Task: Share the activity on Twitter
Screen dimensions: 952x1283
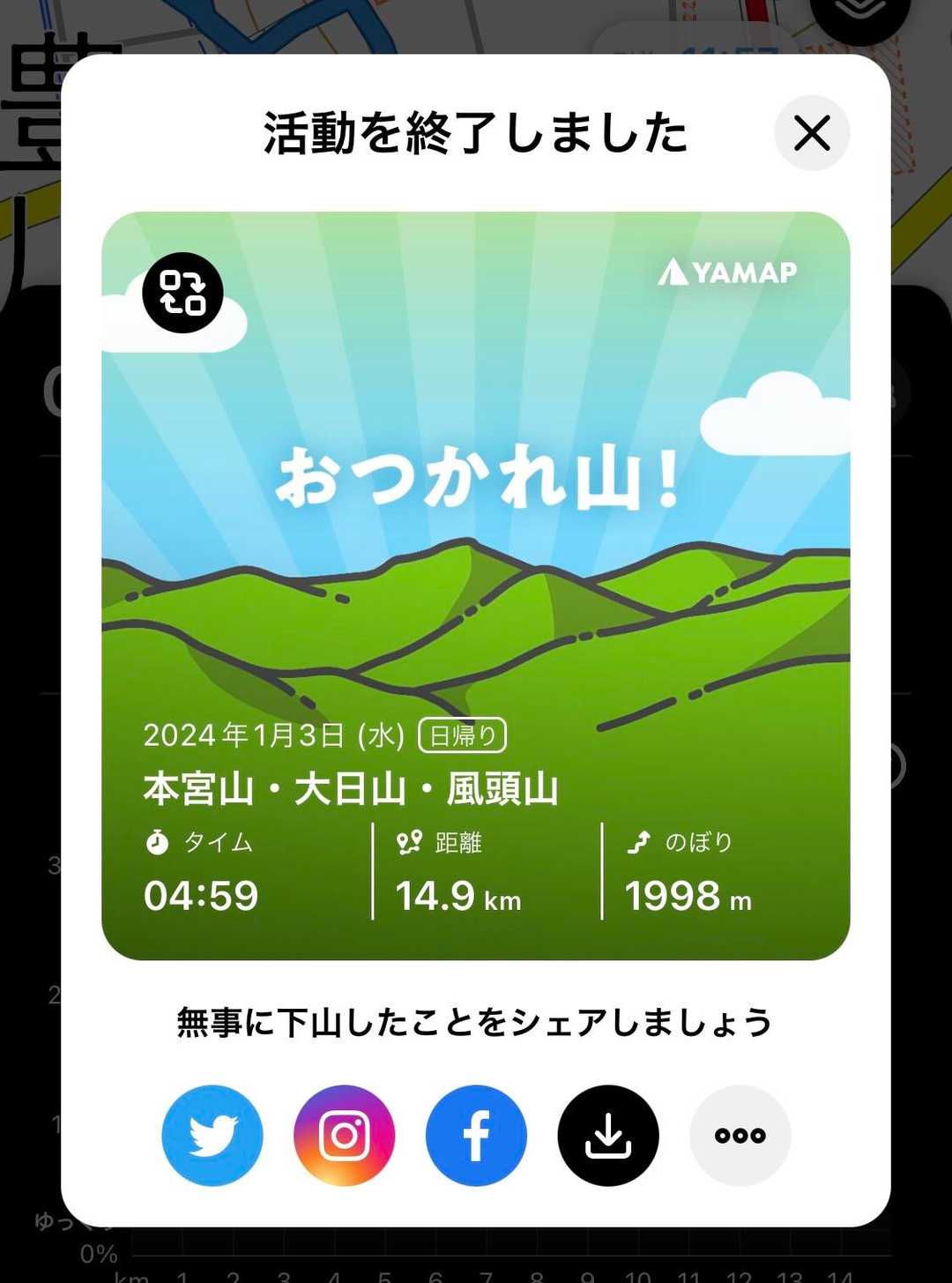Action: point(212,1135)
